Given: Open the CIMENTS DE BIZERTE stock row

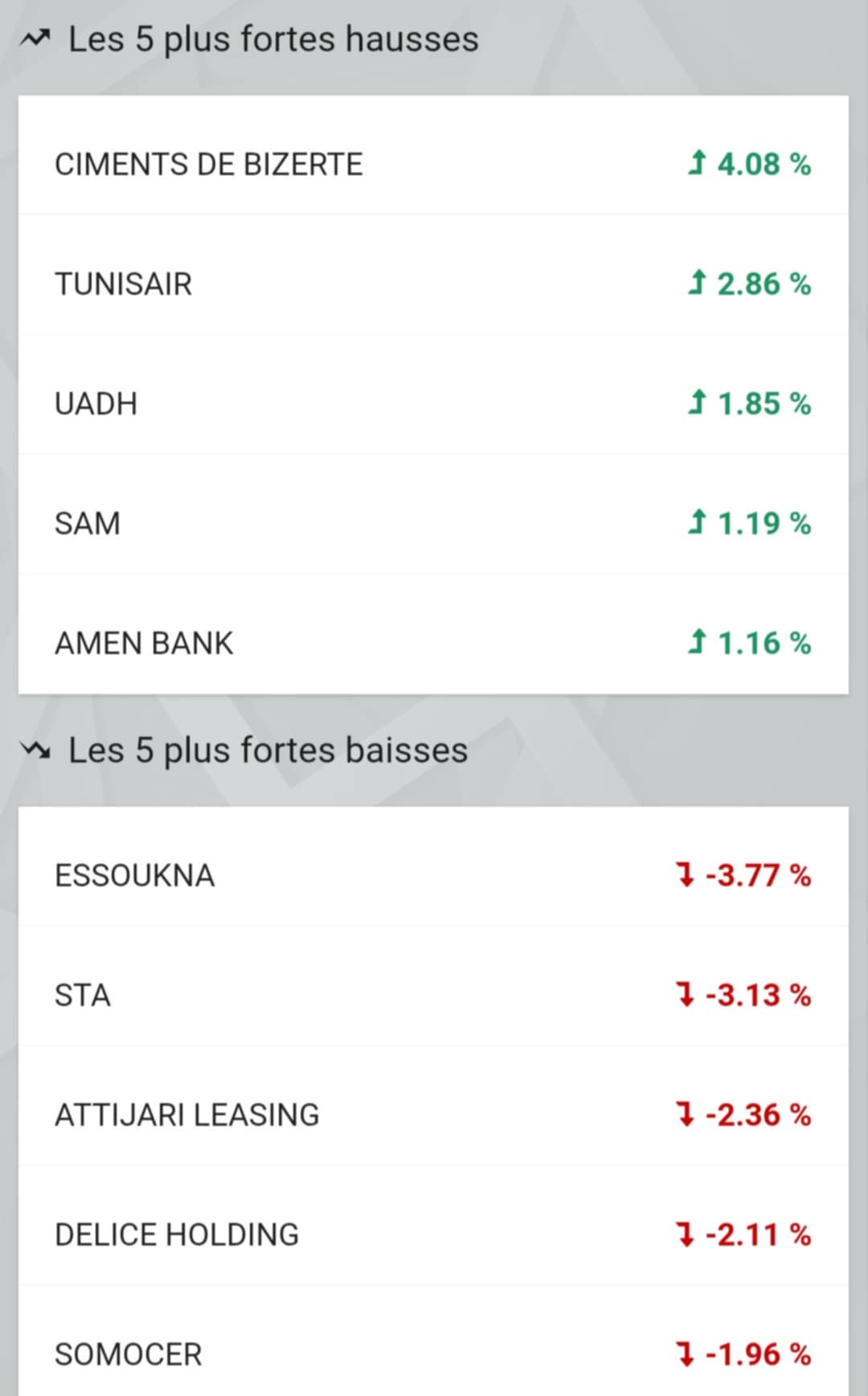Looking at the screenshot, I should coord(433,164).
